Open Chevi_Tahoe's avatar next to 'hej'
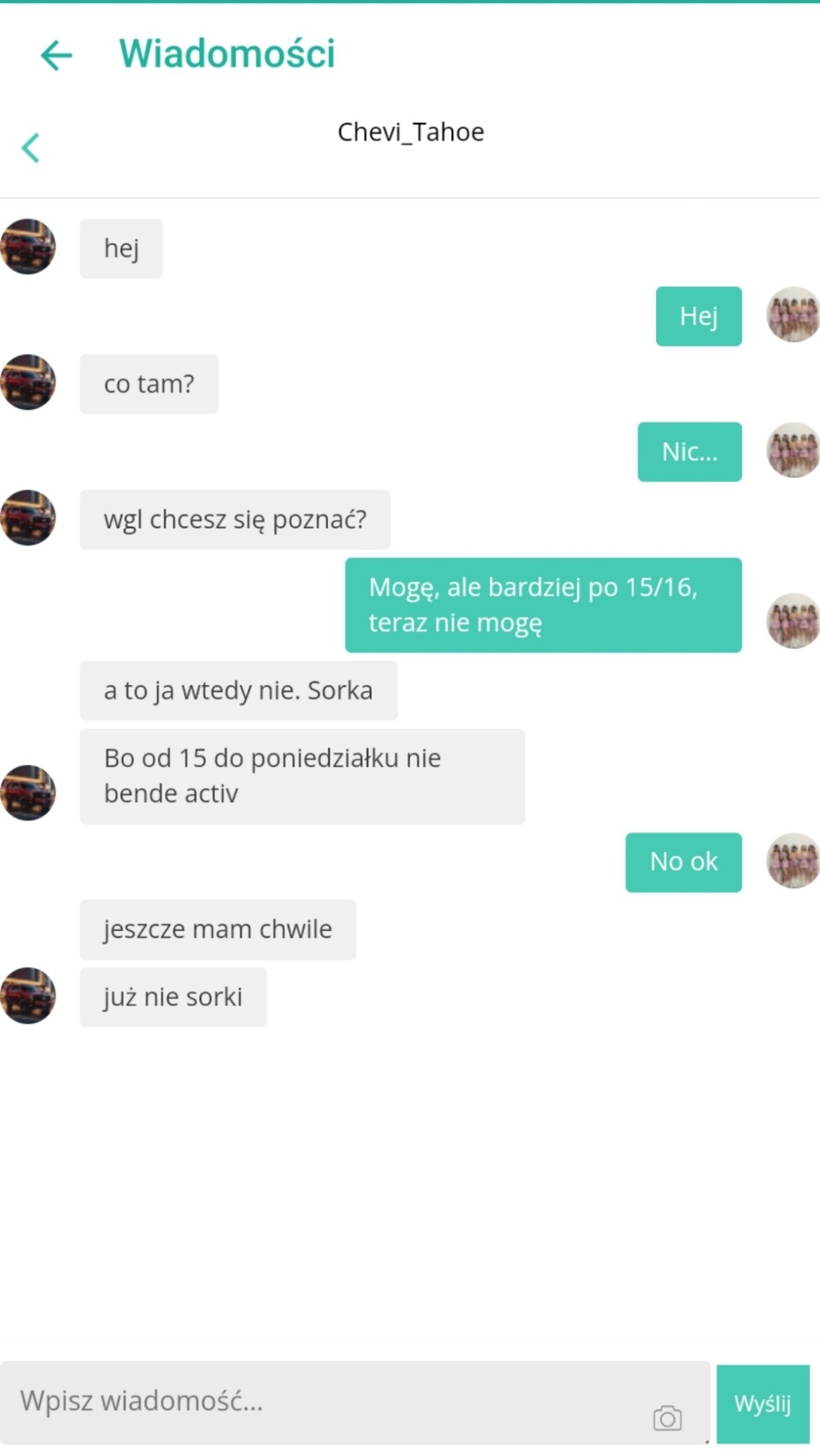The height and width of the screenshot is (1456, 820). (28, 247)
